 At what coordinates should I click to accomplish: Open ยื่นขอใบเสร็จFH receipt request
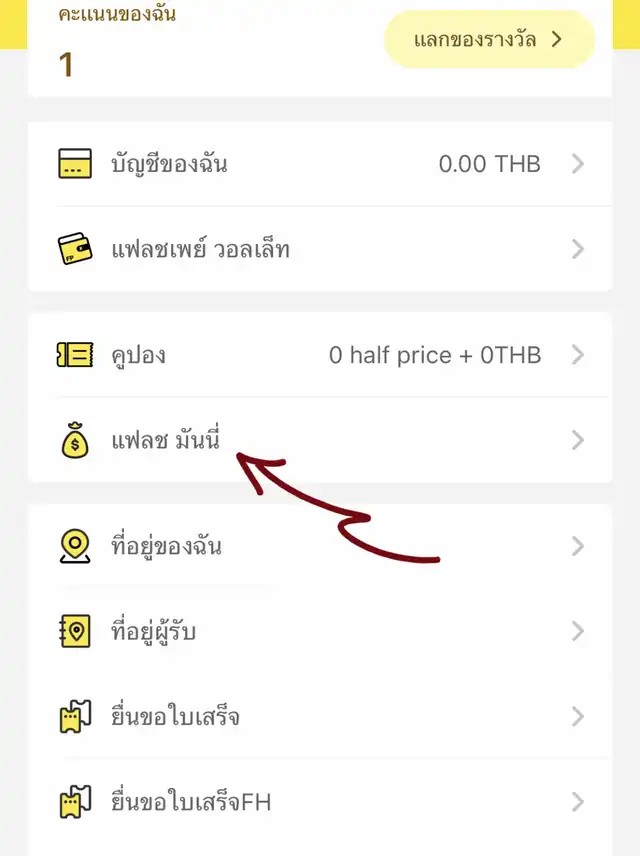320,801
